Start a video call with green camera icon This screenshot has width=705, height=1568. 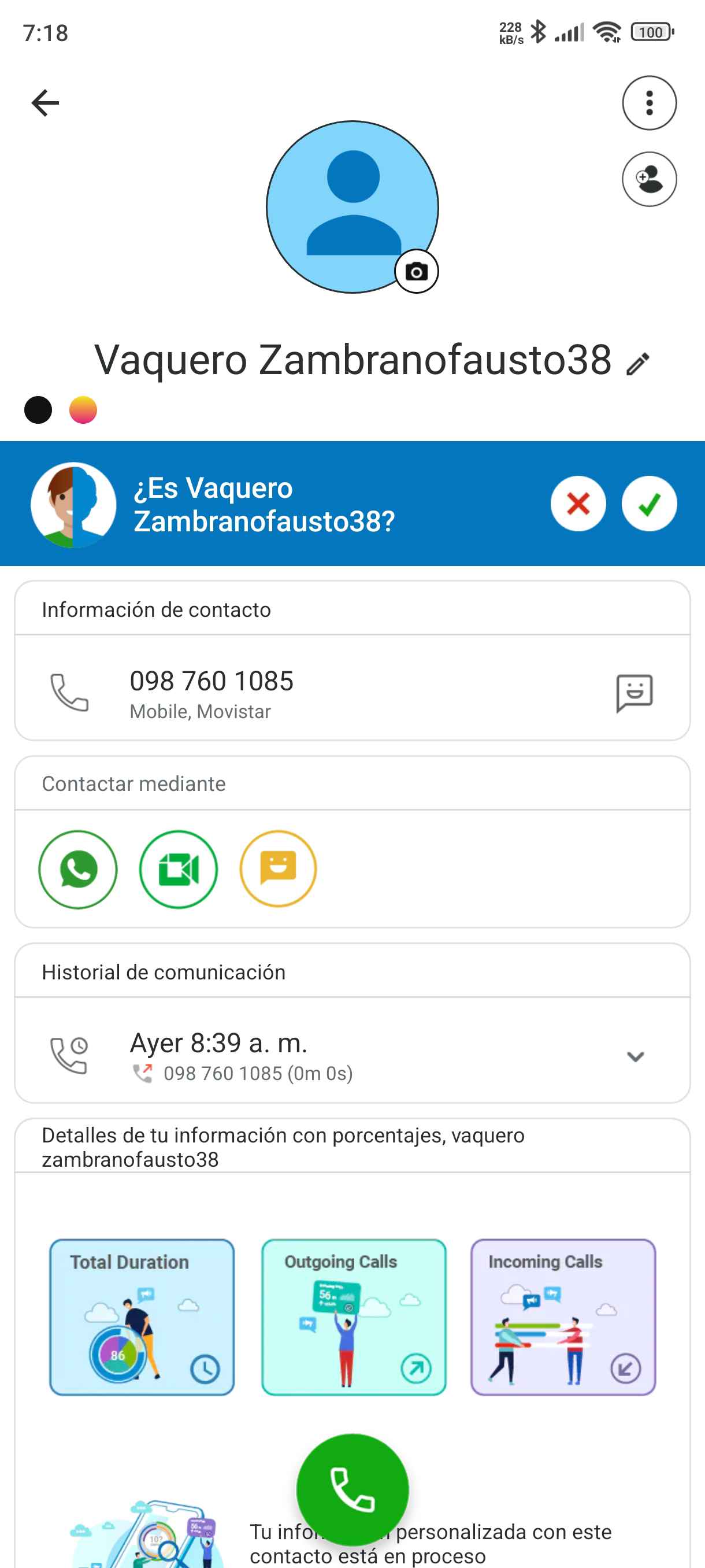coord(178,869)
